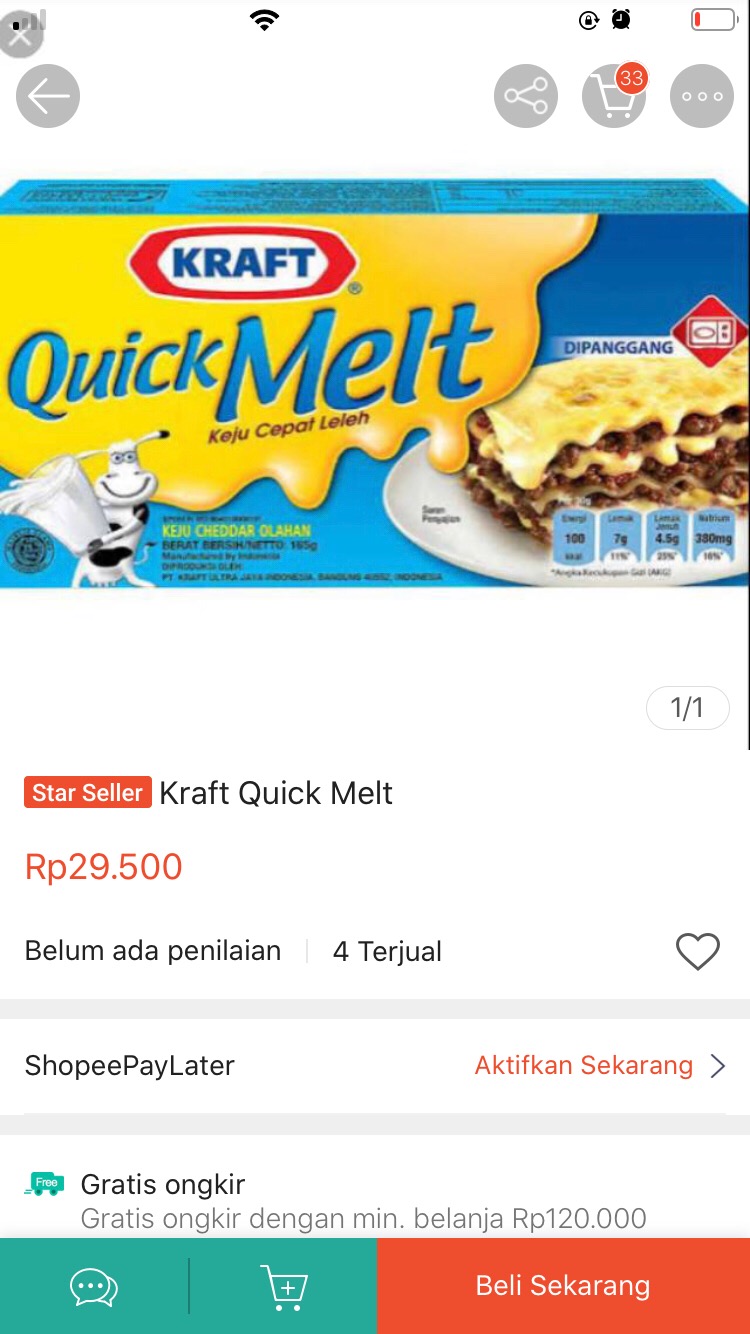
Task: Open the image counter showing 1/1
Action: 688,707
